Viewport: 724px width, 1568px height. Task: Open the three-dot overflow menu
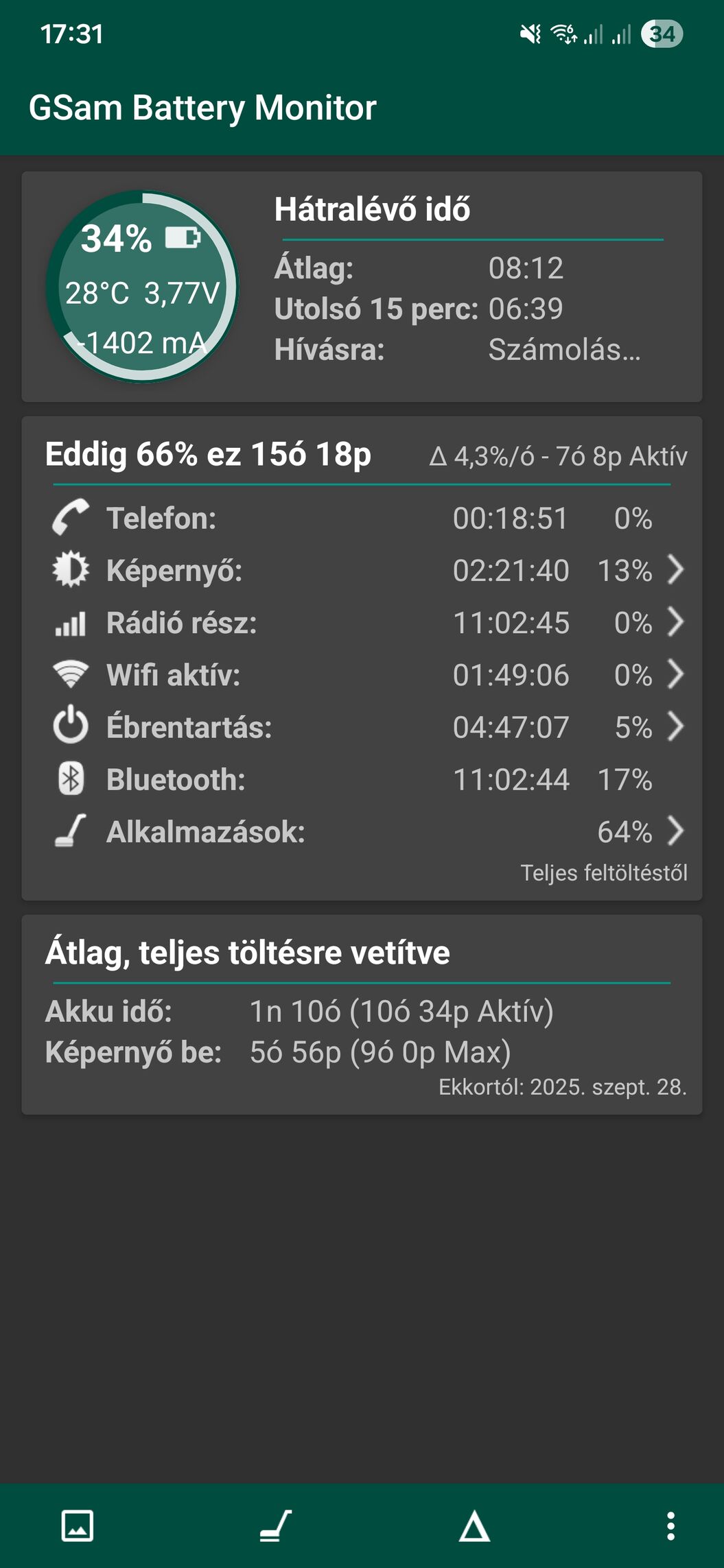click(670, 1525)
